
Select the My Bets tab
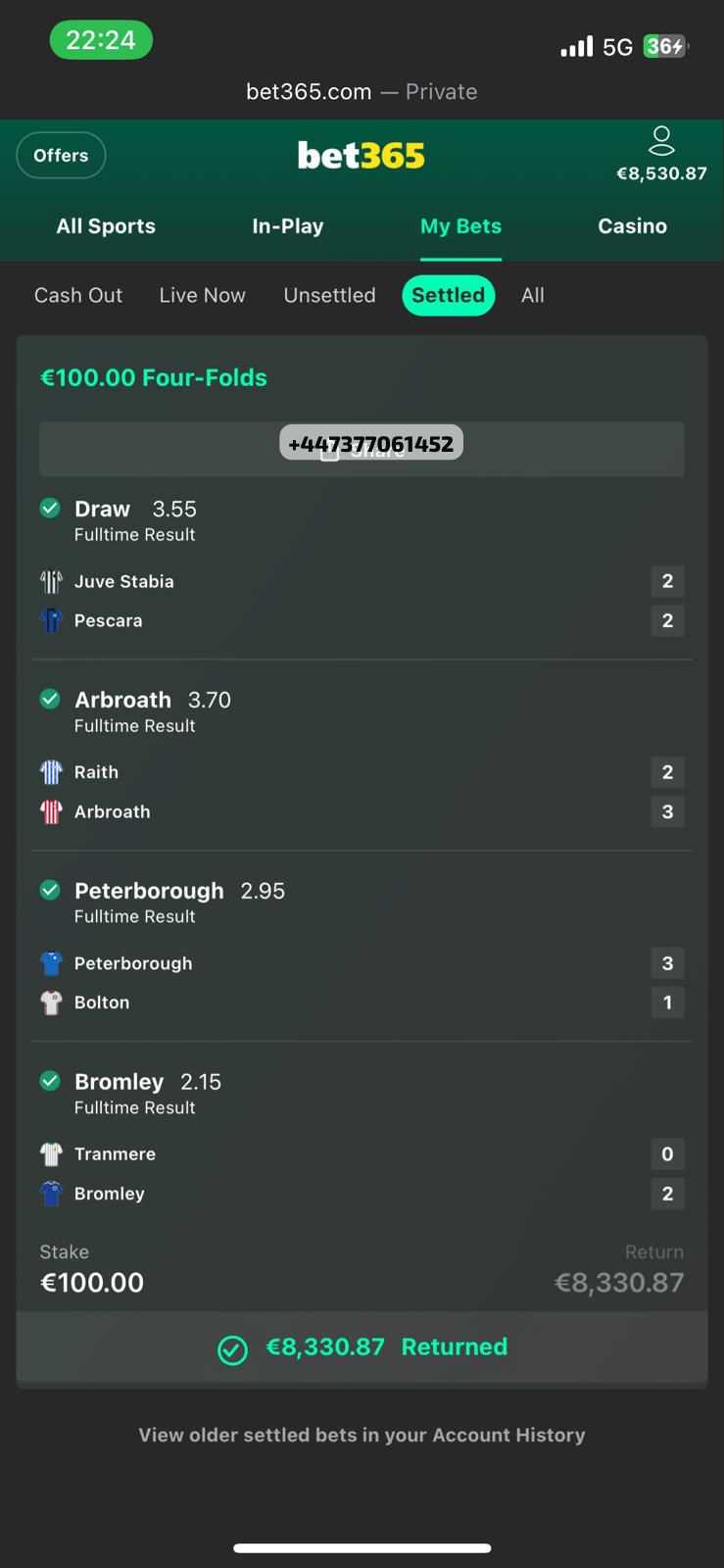pyautogui.click(x=460, y=226)
